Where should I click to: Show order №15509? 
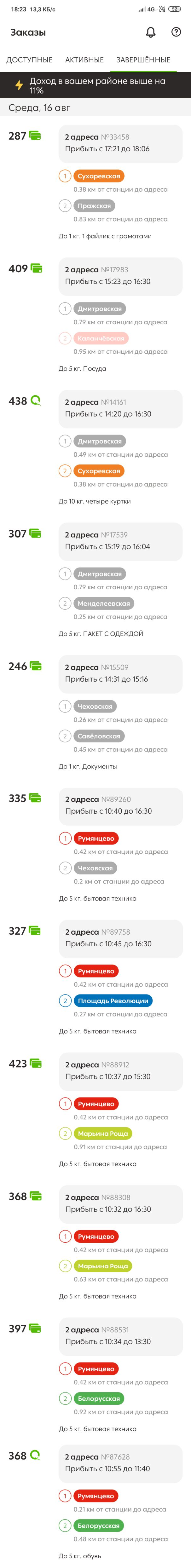coord(120,674)
